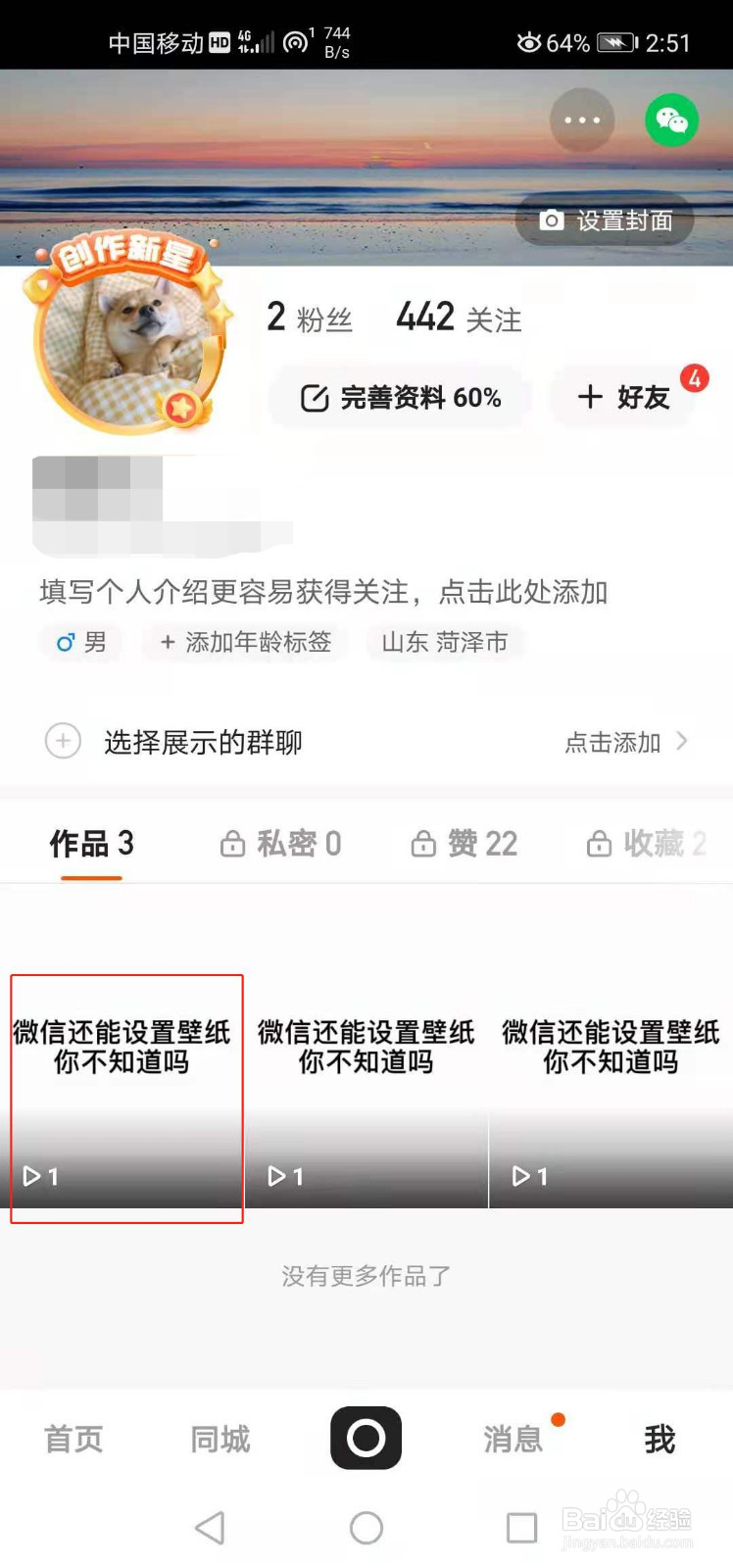
Task: Switch to the 私密 0 tab
Action: tap(279, 843)
